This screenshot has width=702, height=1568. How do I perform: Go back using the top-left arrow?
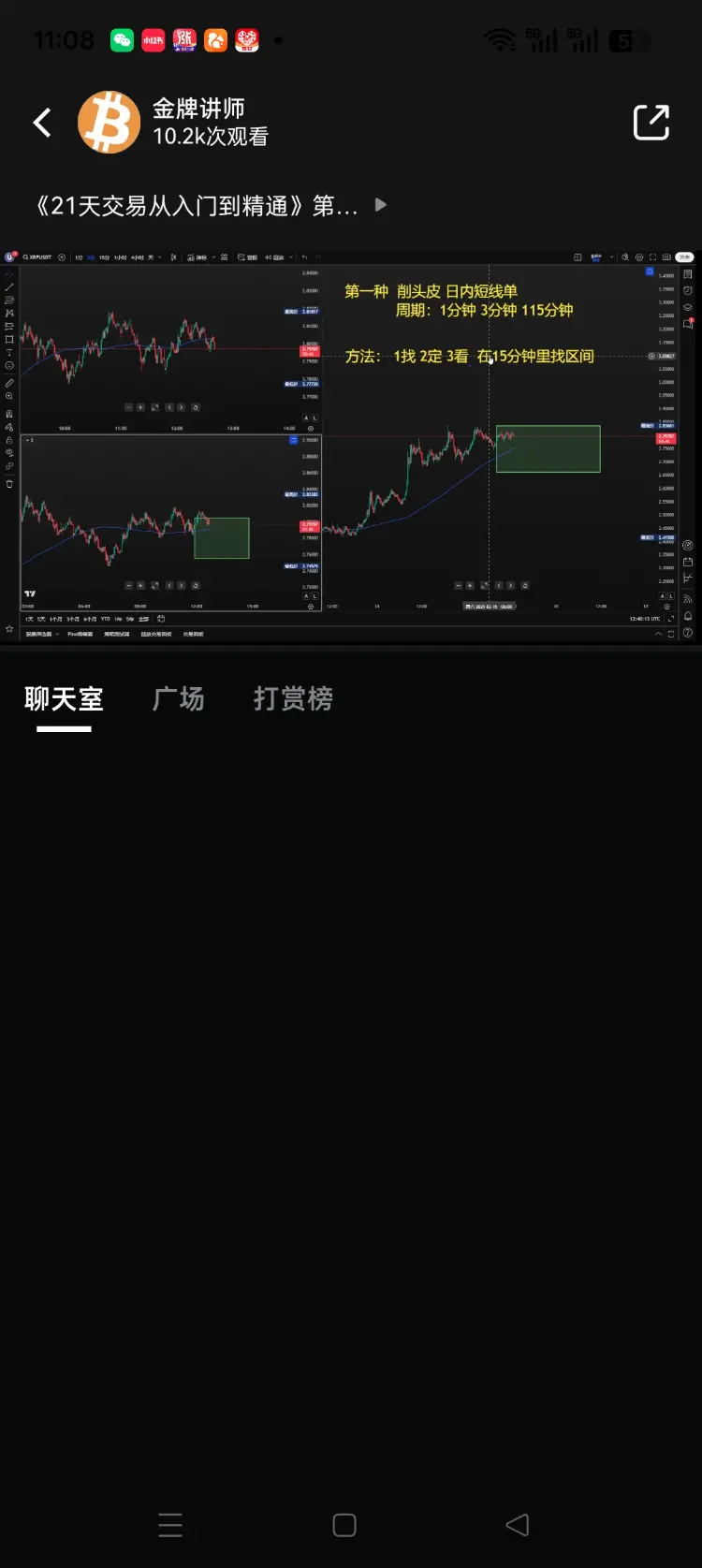pyautogui.click(x=42, y=123)
